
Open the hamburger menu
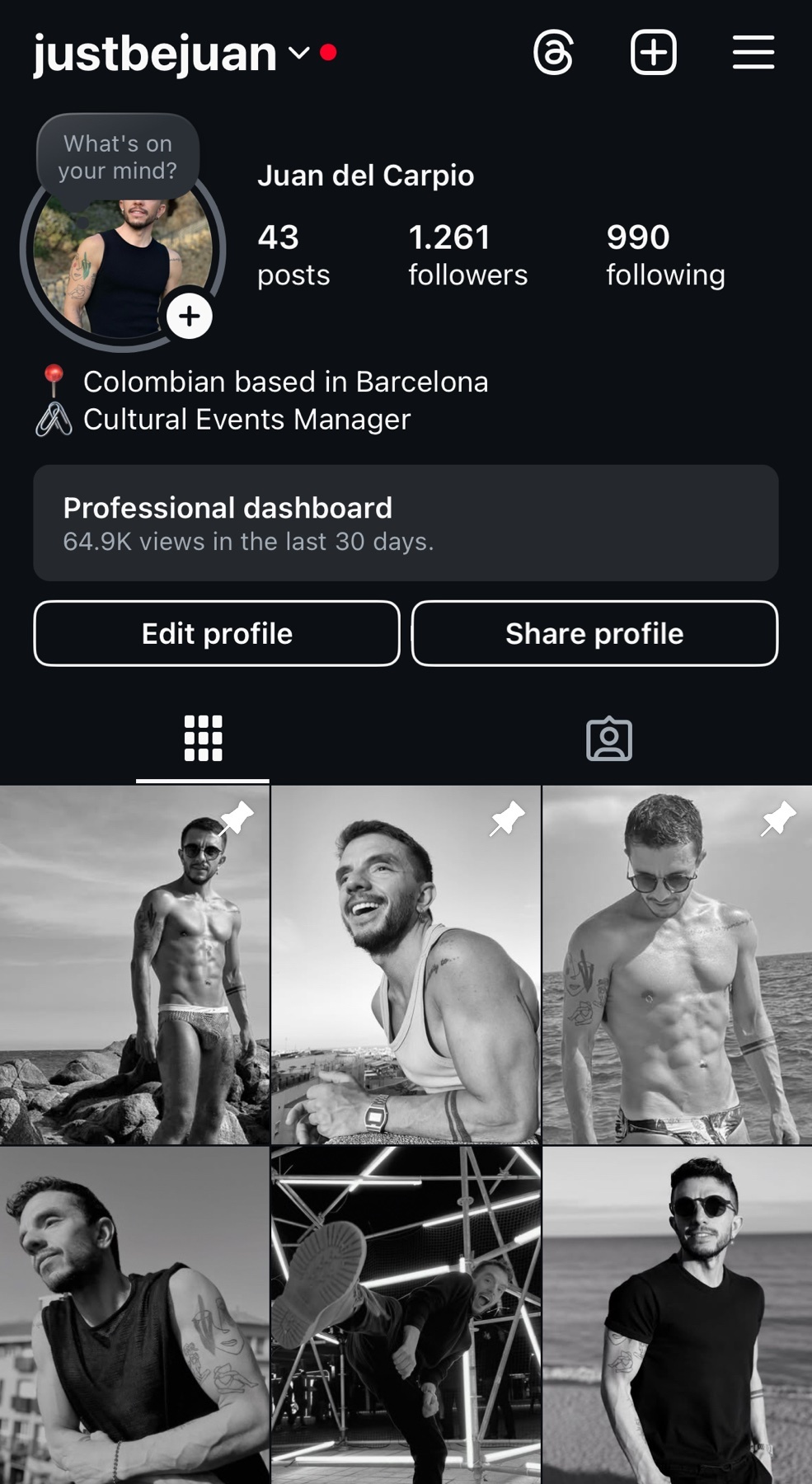753,54
